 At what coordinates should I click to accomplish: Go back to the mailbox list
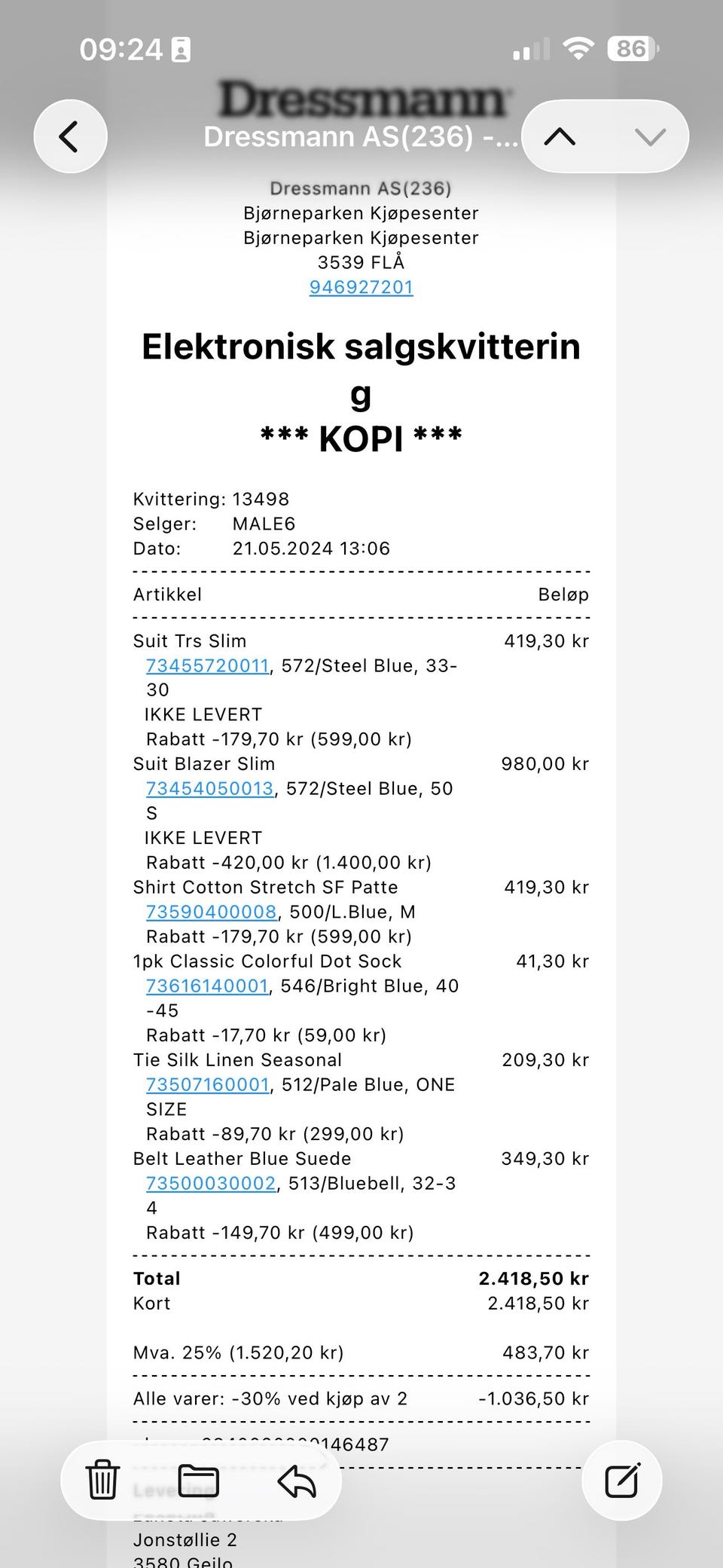[x=69, y=137]
